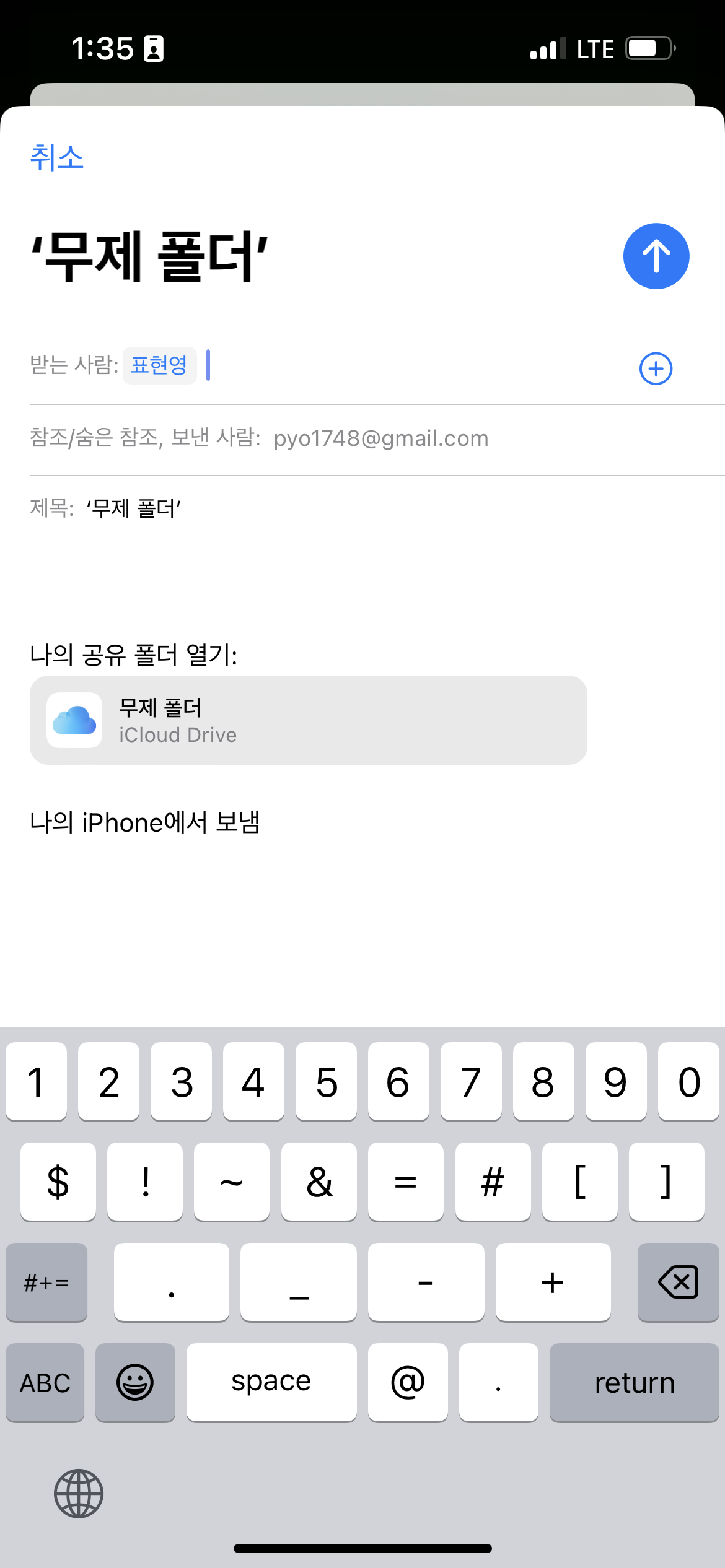Type the @ key

407,1383
